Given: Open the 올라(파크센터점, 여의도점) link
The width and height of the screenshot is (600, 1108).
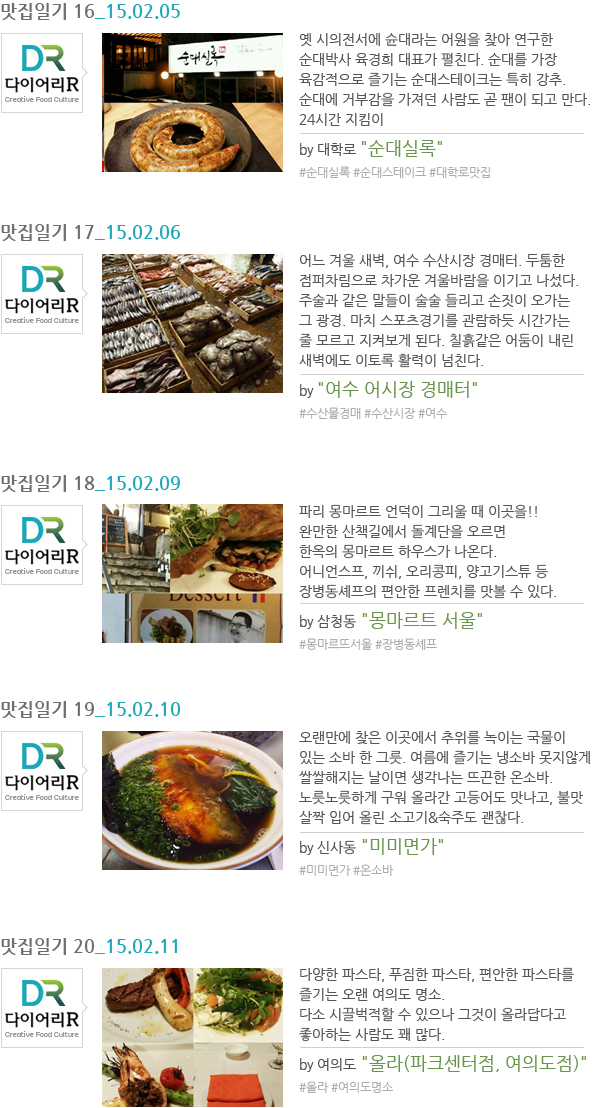Looking at the screenshot, I should pyautogui.click(x=474, y=1063).
